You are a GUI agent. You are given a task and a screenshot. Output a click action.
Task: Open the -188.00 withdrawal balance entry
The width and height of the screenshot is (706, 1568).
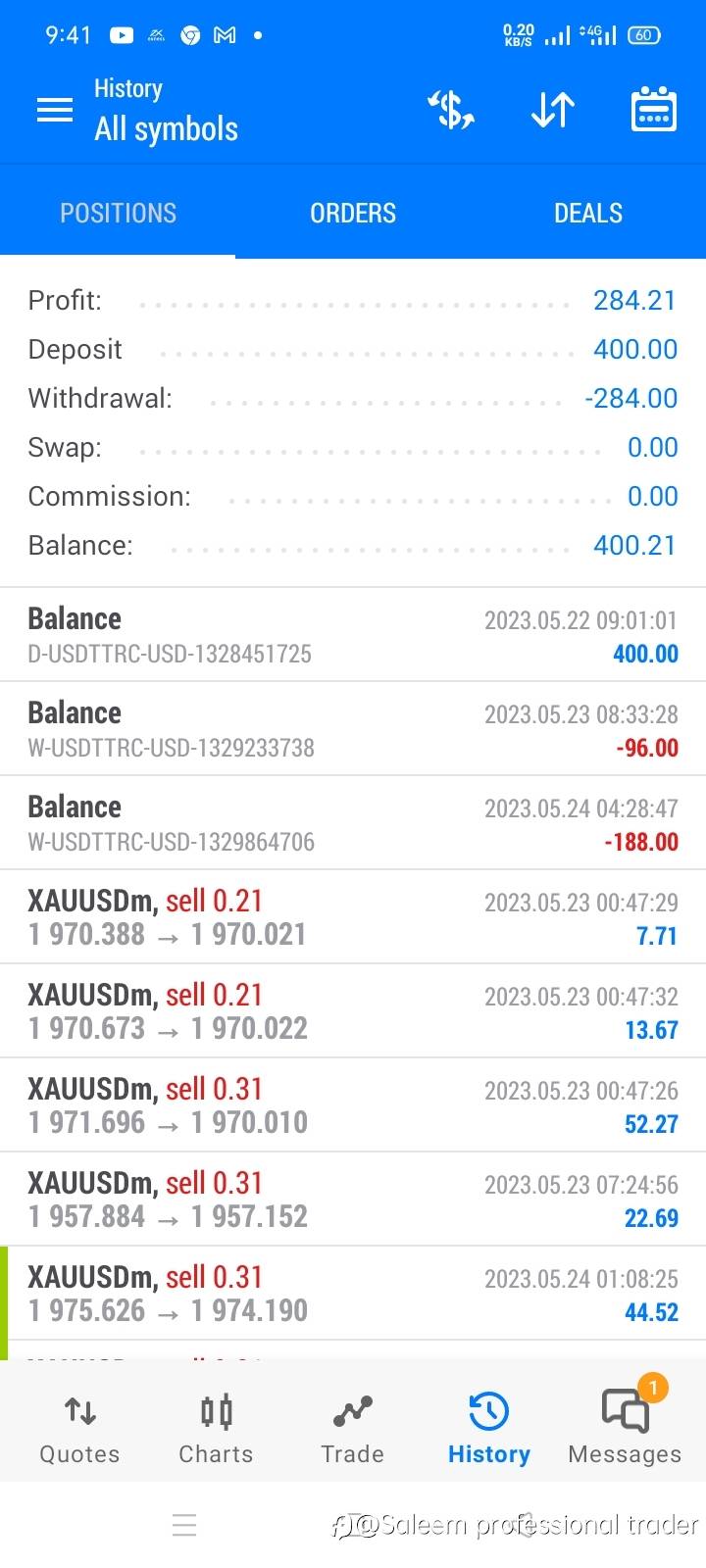pyautogui.click(x=353, y=823)
